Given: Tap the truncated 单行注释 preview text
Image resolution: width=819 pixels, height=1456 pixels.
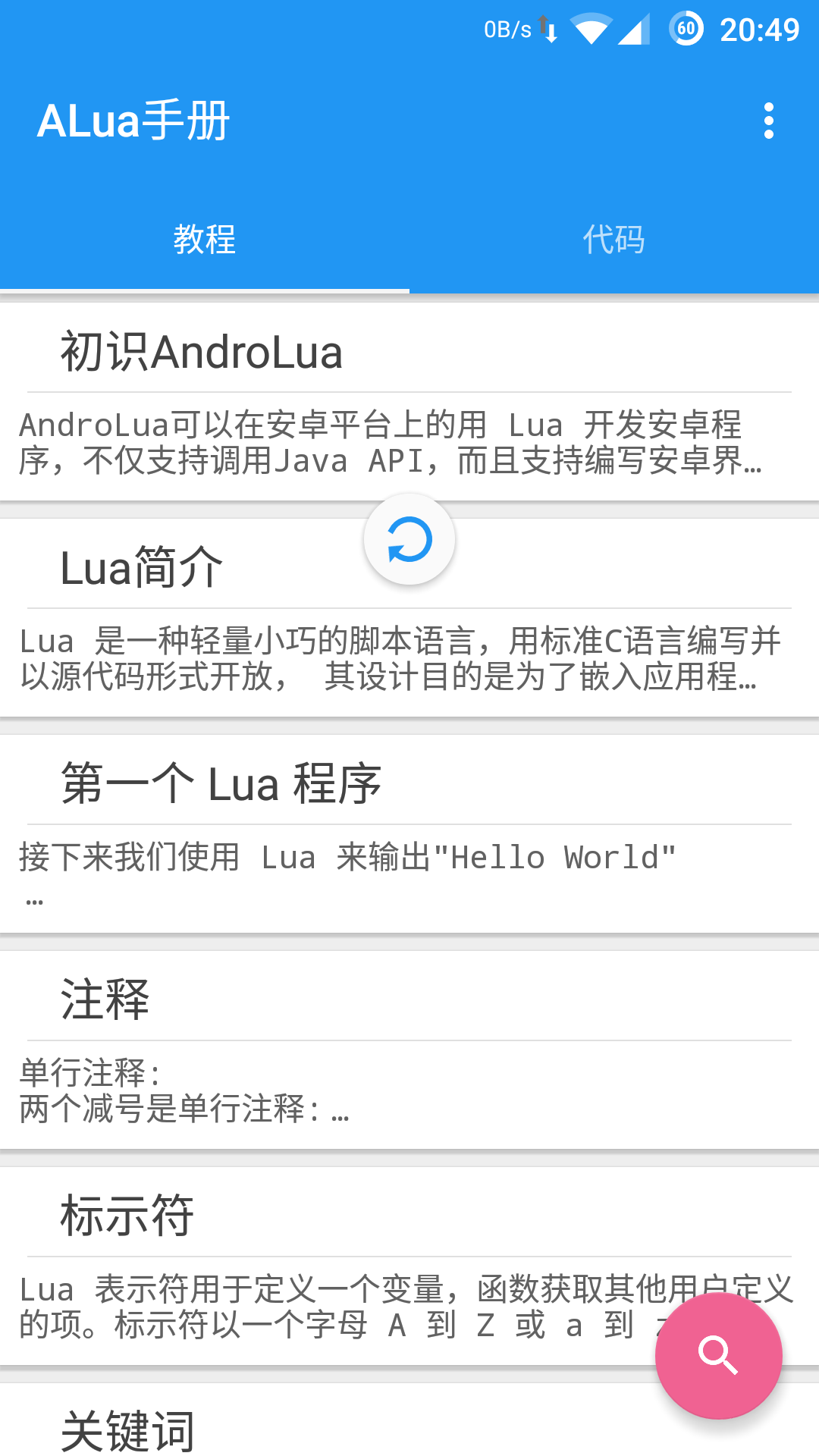Looking at the screenshot, I should (x=182, y=1092).
